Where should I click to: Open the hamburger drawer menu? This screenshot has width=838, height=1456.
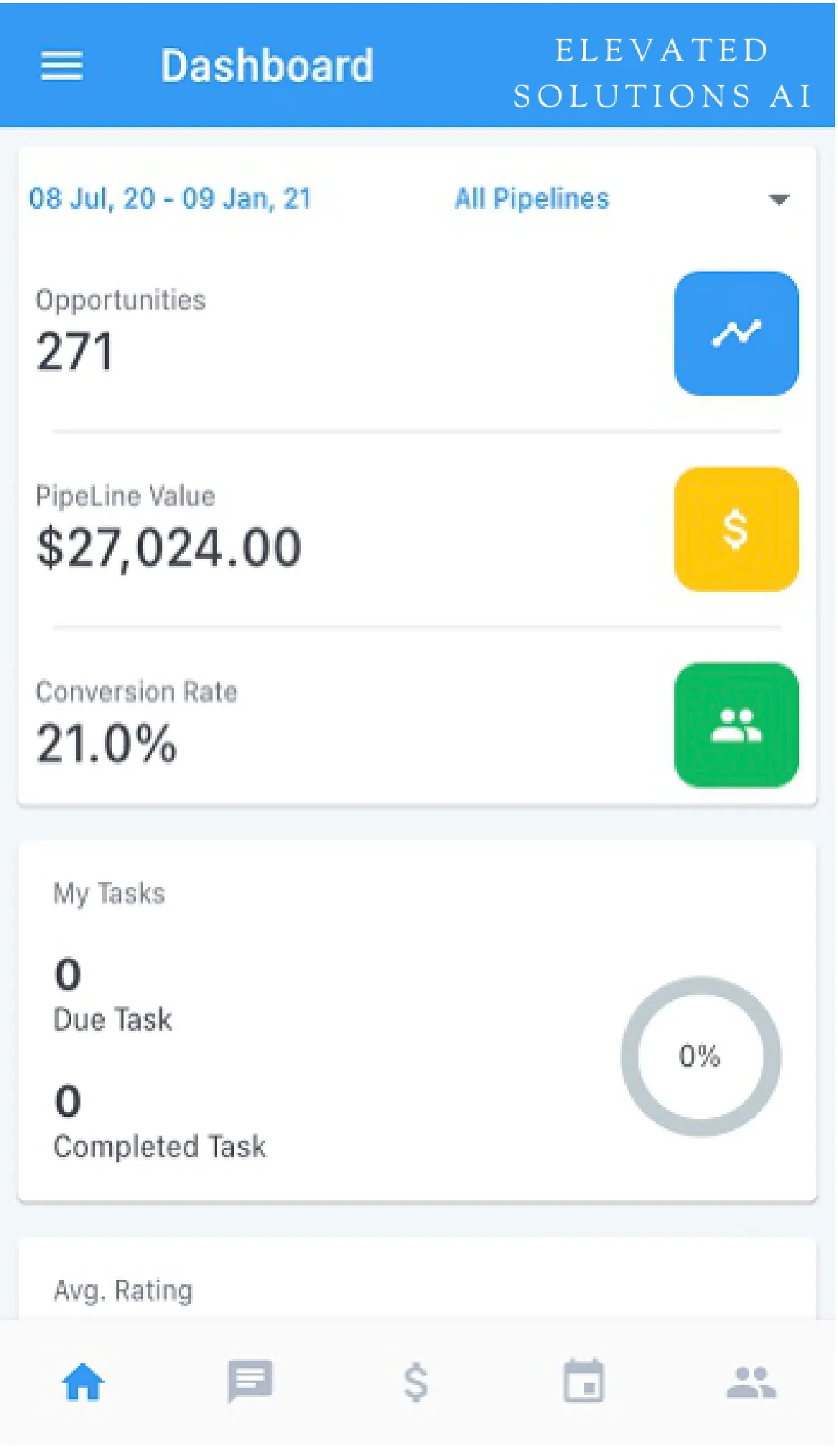click(x=62, y=66)
